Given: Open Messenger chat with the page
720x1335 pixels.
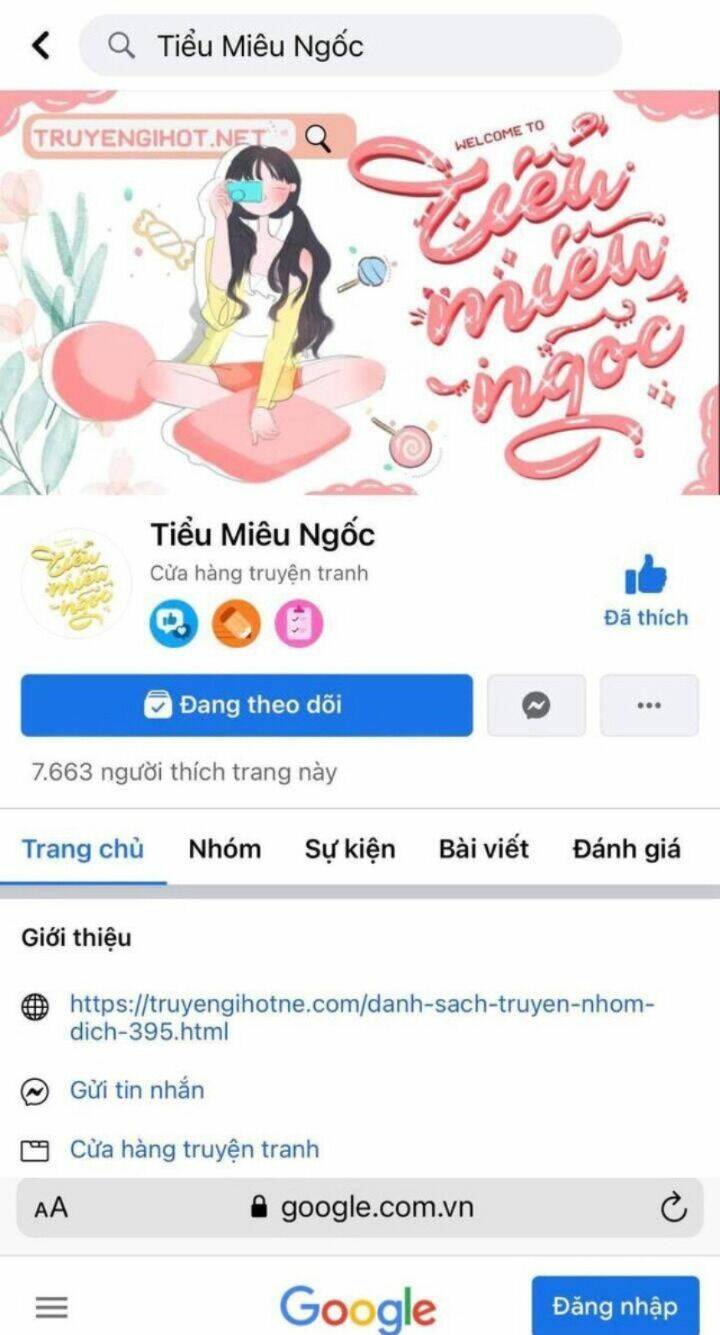Looking at the screenshot, I should 536,705.
